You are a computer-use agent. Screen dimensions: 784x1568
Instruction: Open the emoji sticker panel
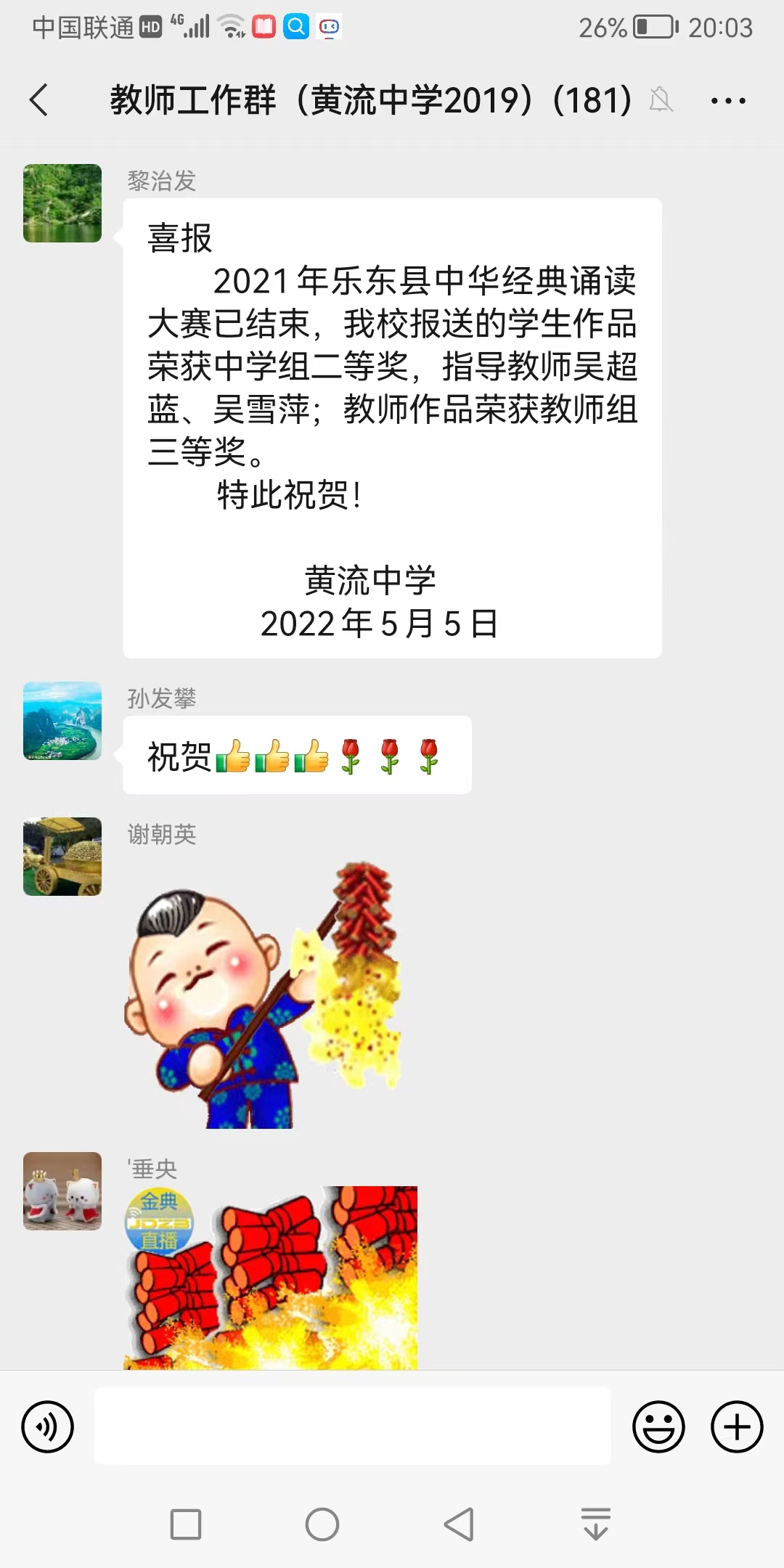pyautogui.click(x=658, y=1426)
